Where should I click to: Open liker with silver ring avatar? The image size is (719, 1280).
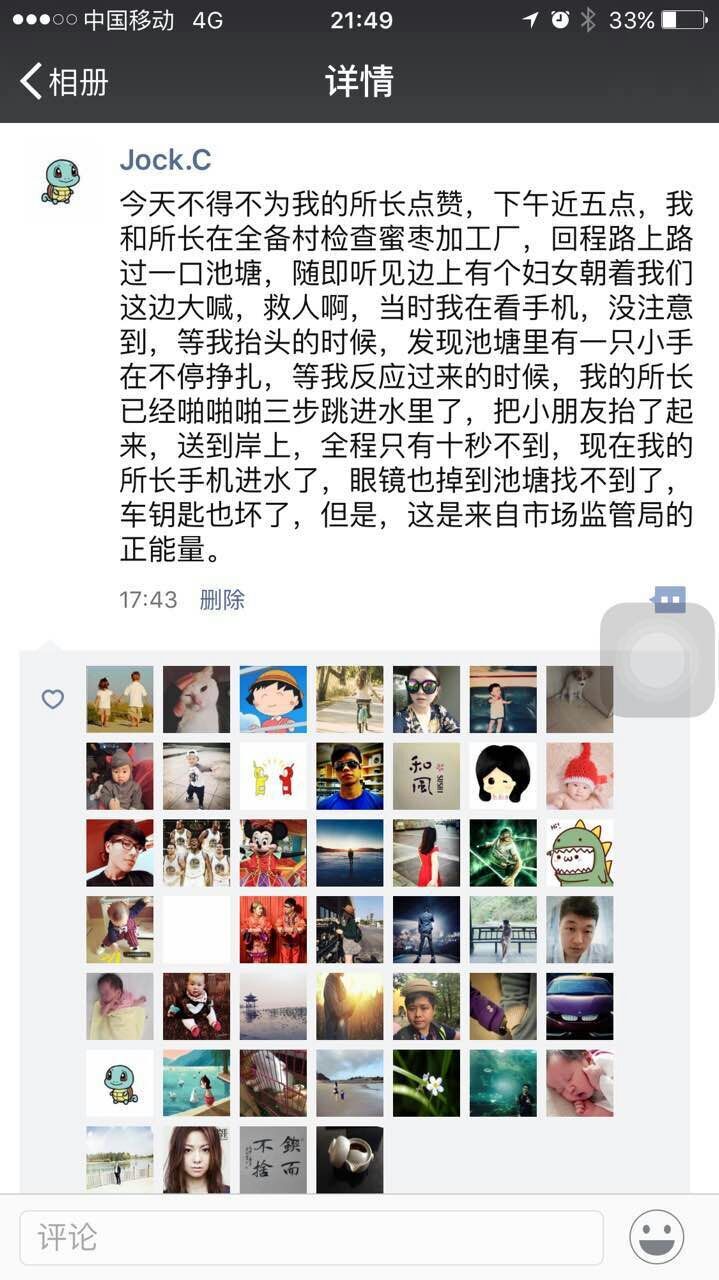[350, 1160]
